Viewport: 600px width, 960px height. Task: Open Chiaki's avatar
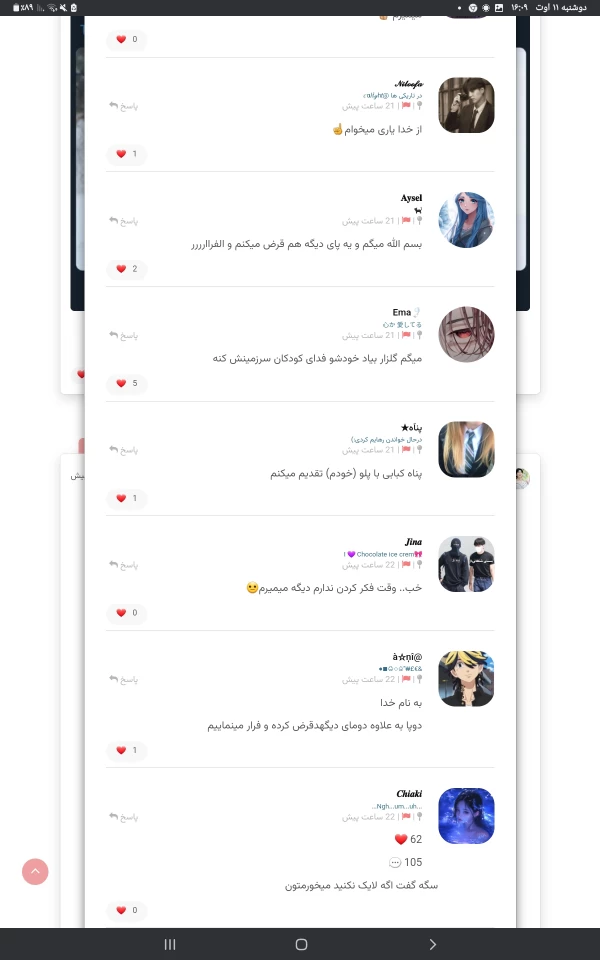(x=466, y=816)
